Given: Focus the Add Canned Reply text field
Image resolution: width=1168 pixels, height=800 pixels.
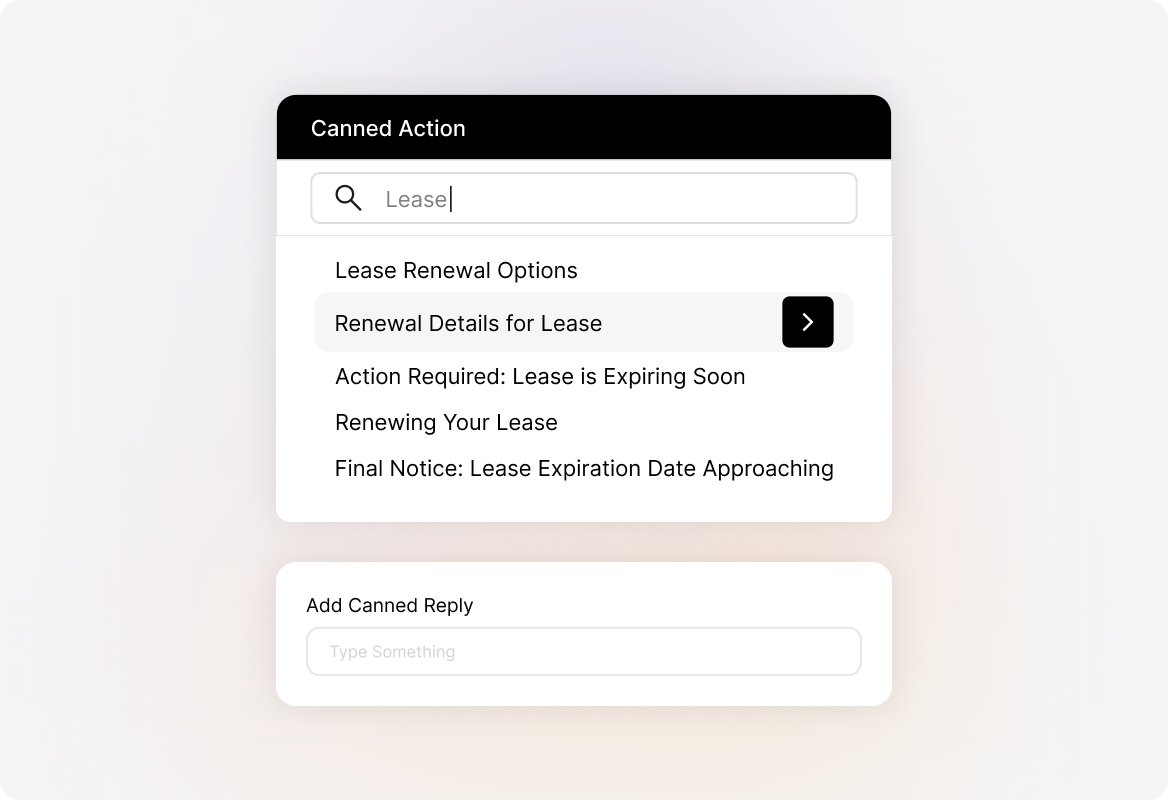Looking at the screenshot, I should click(583, 652).
